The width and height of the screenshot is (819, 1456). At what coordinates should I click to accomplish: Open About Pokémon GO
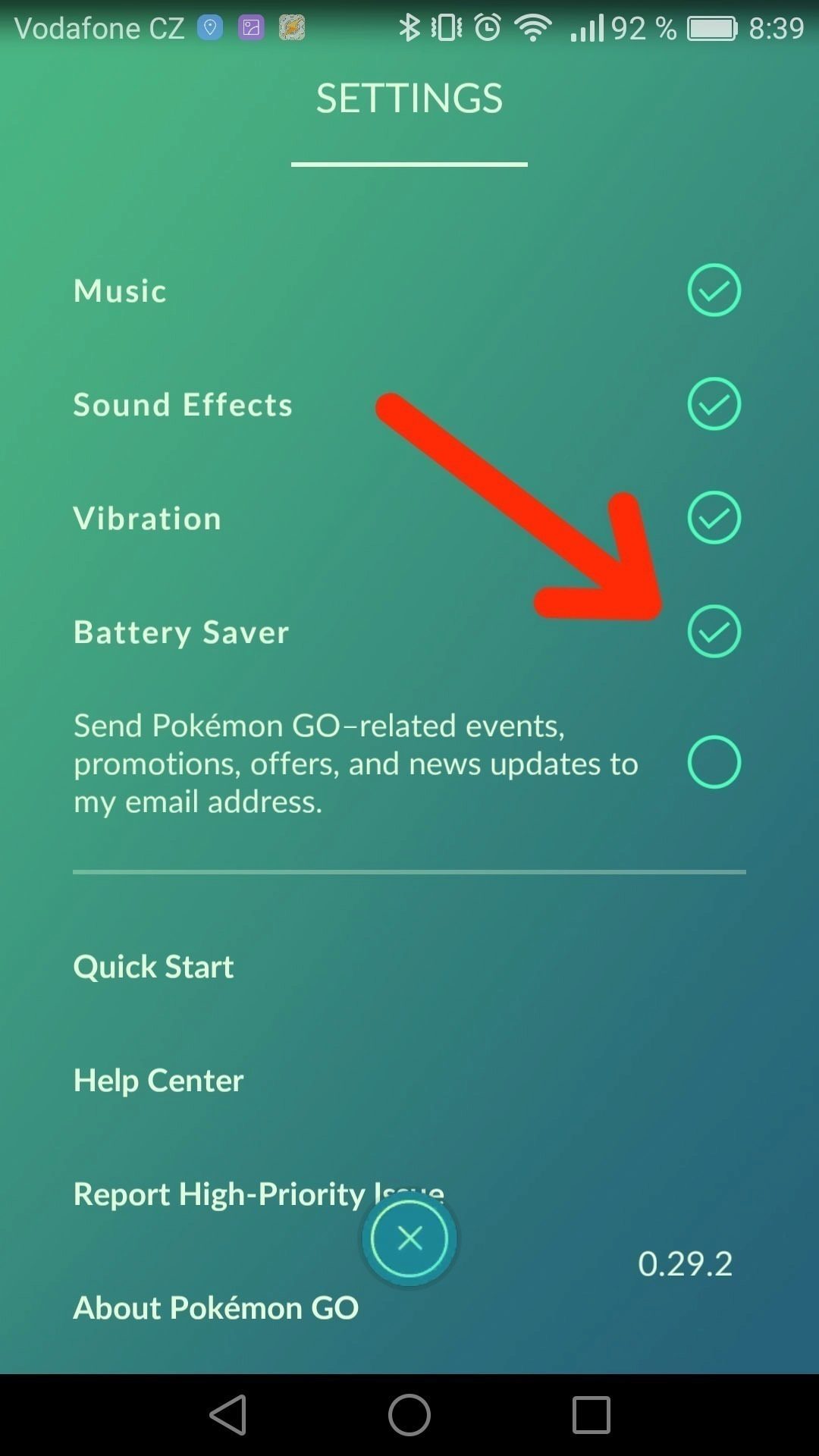coord(216,1307)
